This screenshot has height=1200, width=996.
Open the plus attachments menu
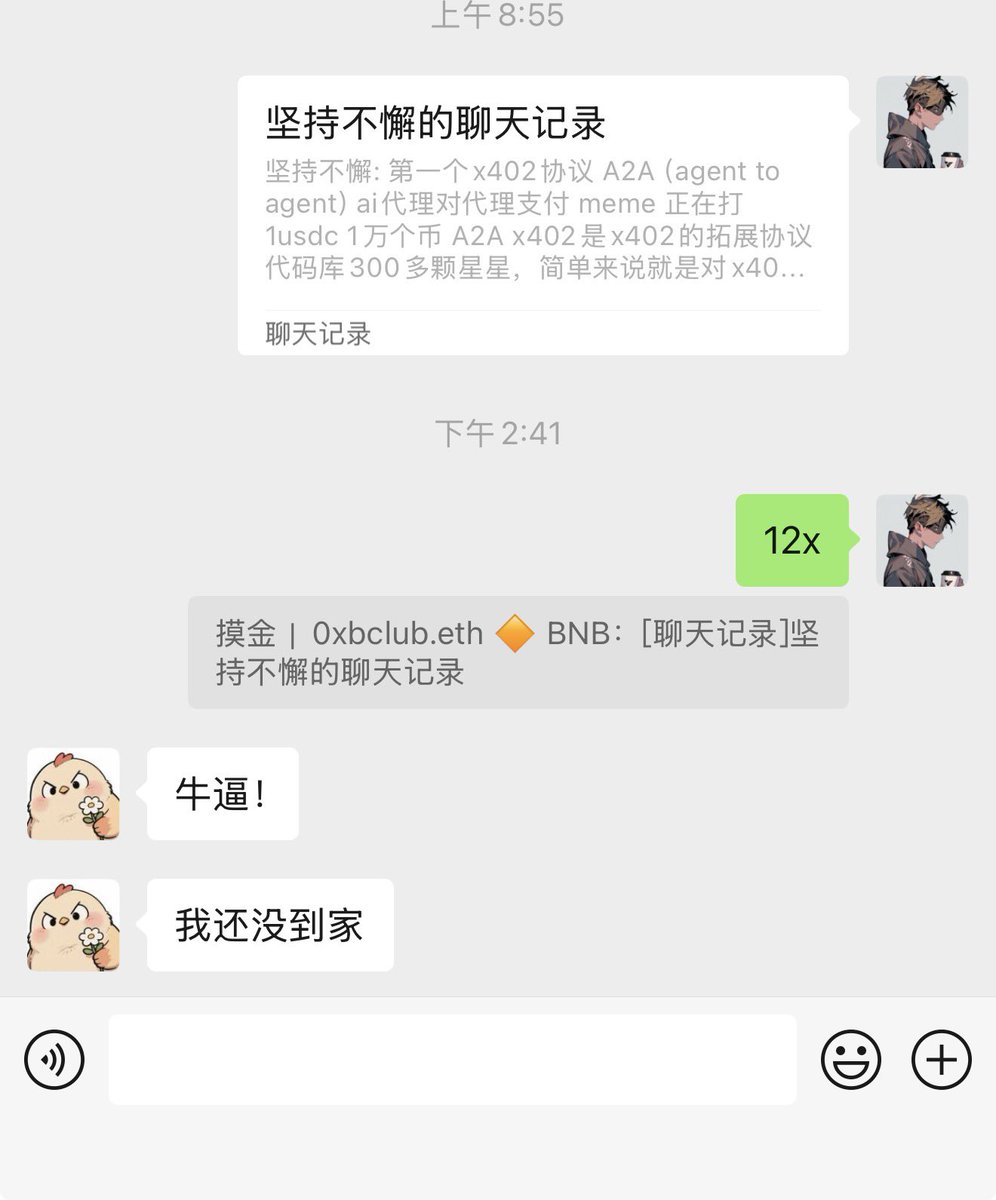941,1060
